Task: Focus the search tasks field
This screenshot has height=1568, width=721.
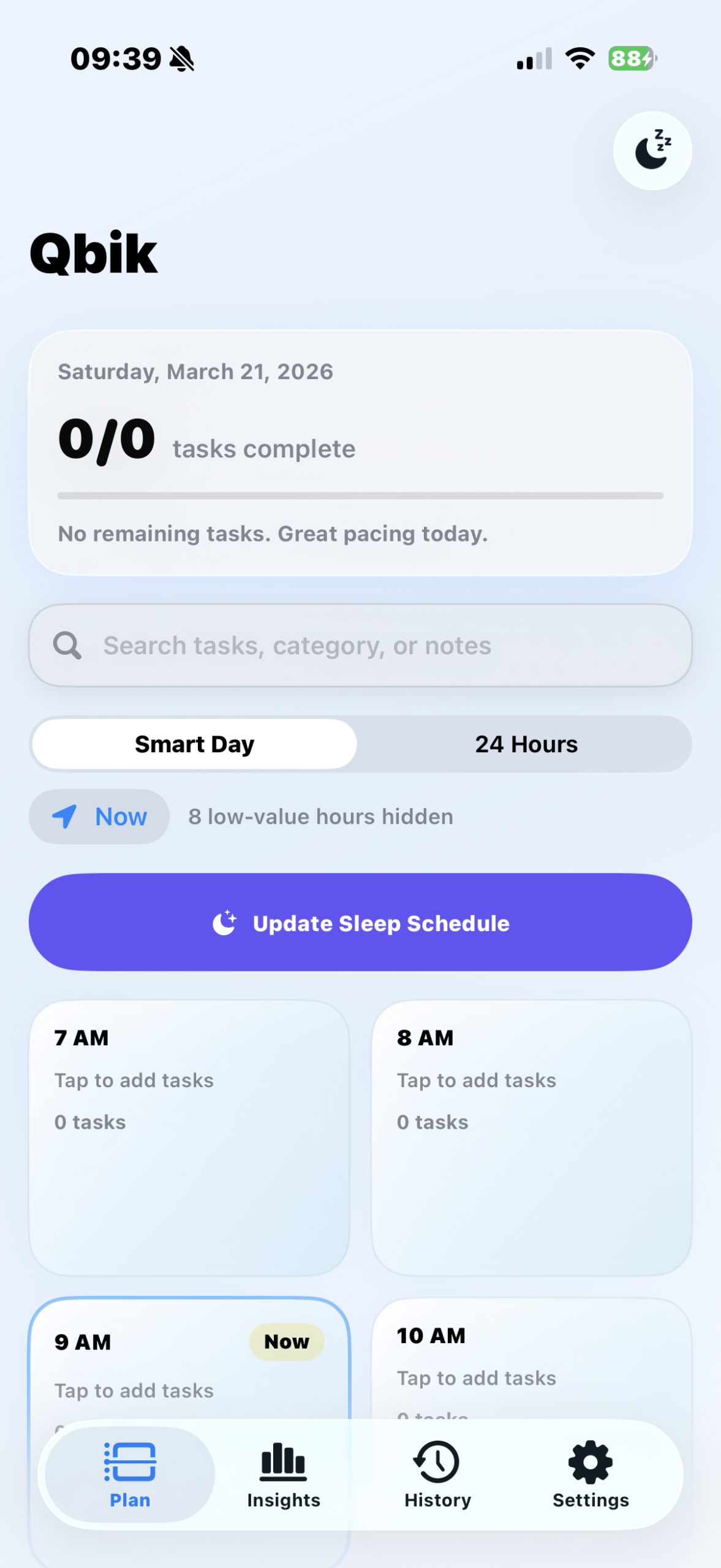Action: pos(360,646)
